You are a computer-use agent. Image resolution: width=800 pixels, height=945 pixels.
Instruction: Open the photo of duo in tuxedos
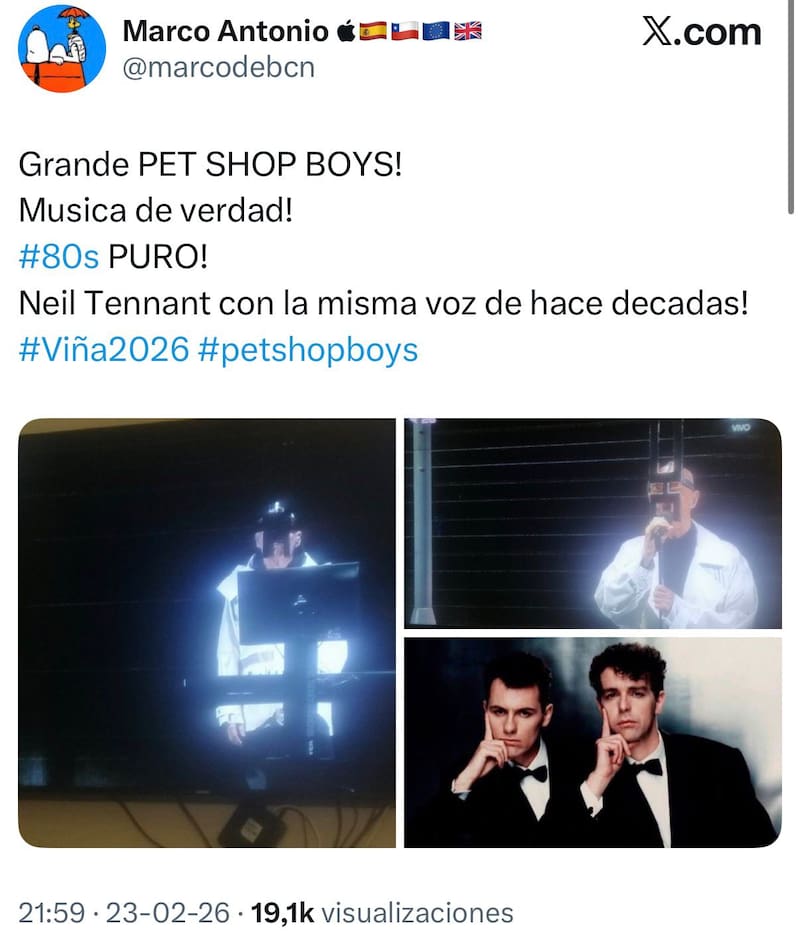pos(593,742)
